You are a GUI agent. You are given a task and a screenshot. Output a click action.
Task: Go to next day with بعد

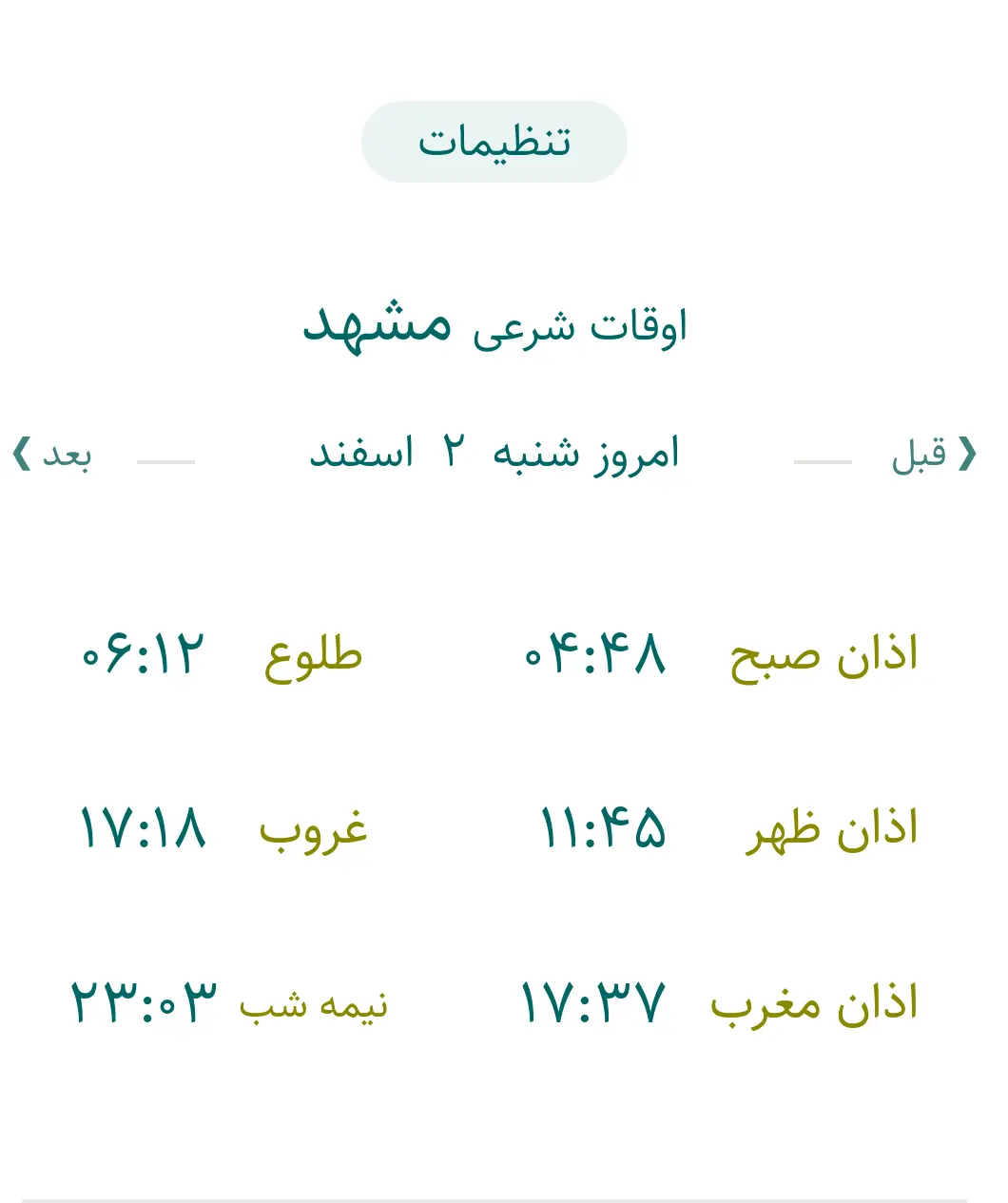pos(53,455)
